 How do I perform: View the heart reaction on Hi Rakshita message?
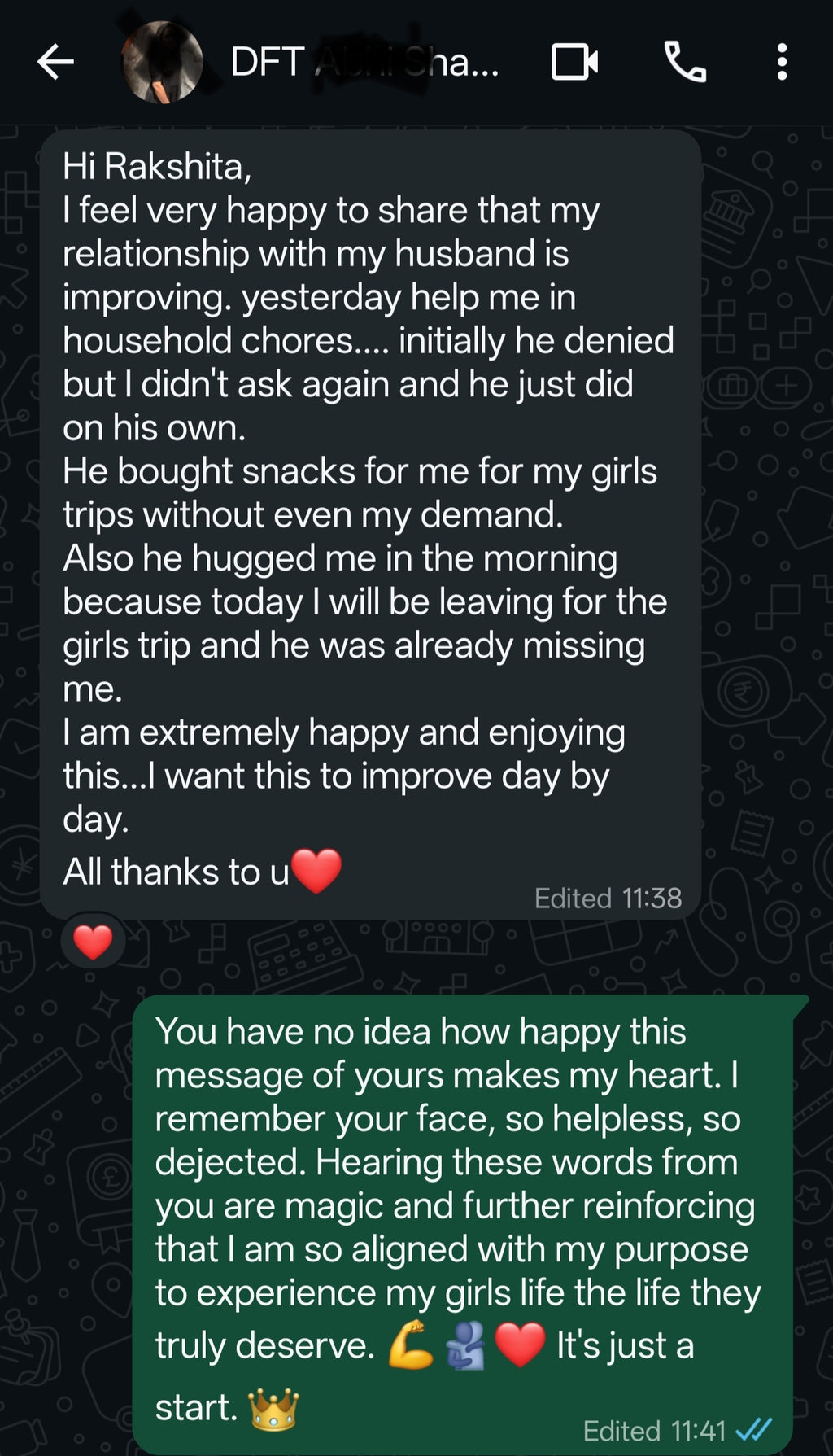pyautogui.click(x=93, y=942)
